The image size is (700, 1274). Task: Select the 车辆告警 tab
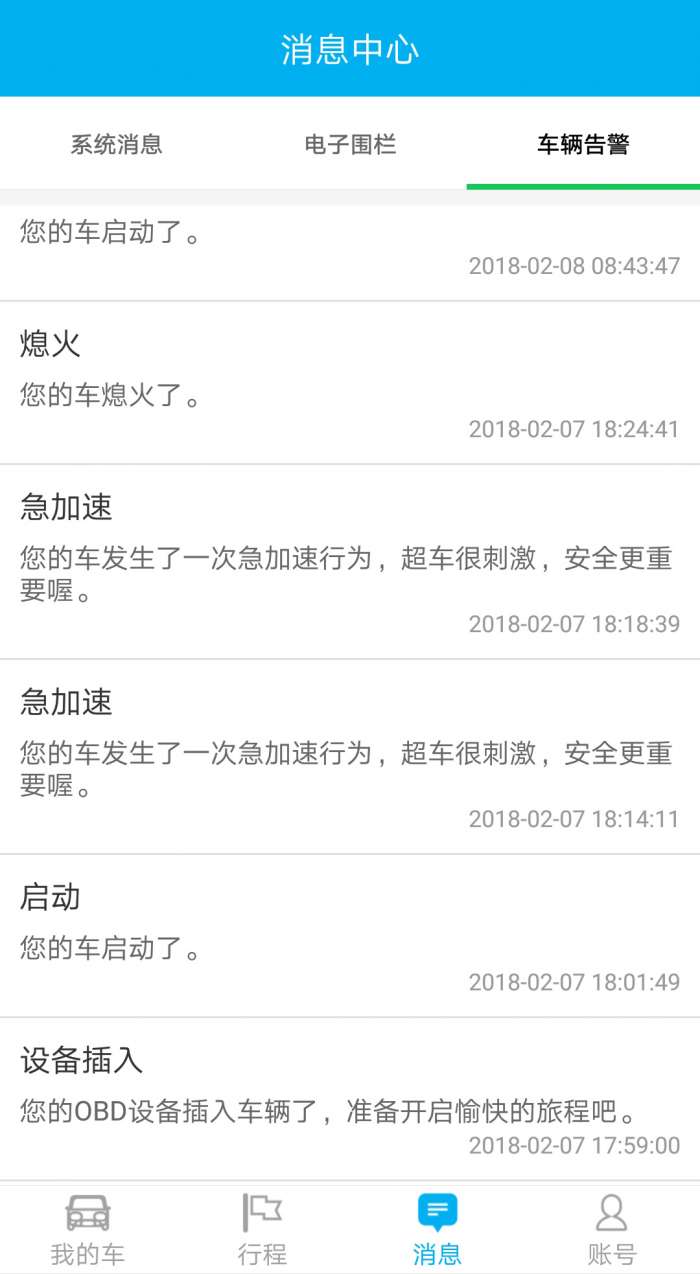pyautogui.click(x=583, y=145)
